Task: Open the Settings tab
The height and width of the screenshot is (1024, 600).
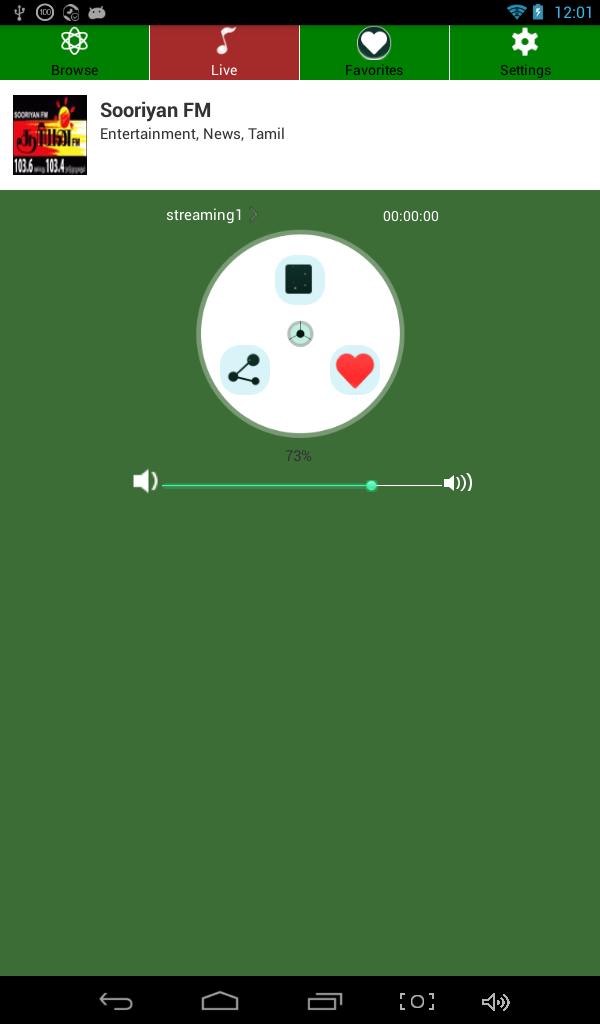Action: tap(525, 53)
